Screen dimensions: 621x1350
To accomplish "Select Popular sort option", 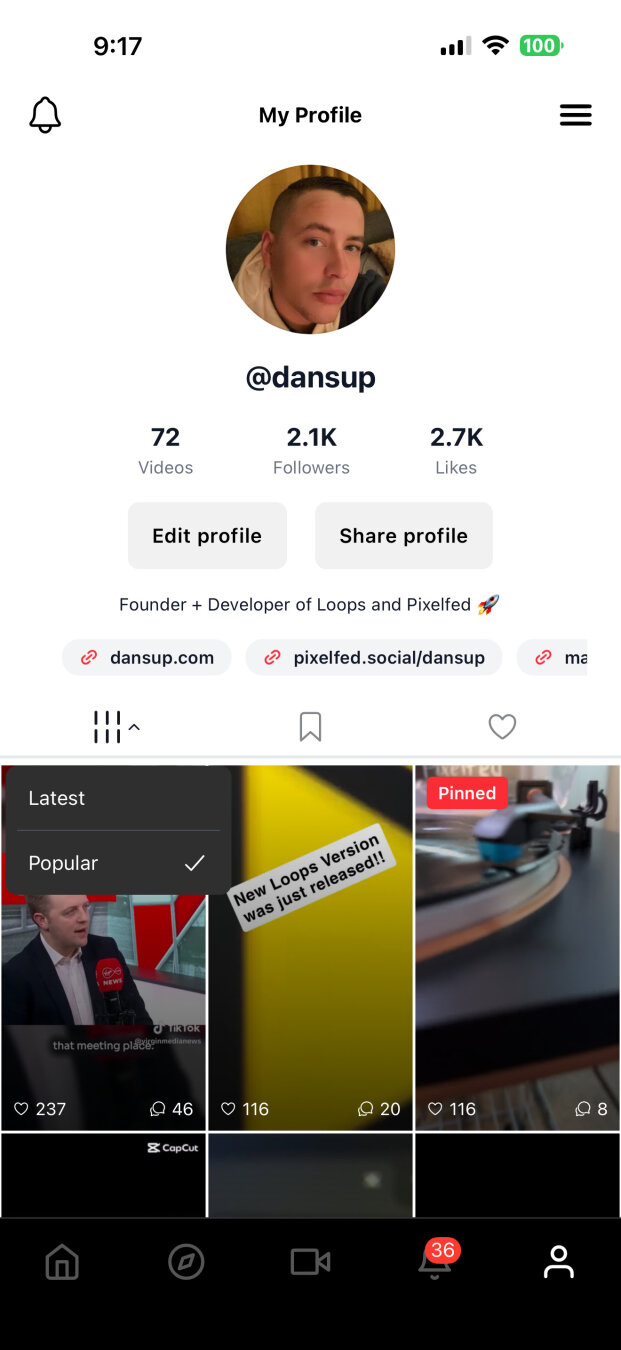I will (117, 863).
